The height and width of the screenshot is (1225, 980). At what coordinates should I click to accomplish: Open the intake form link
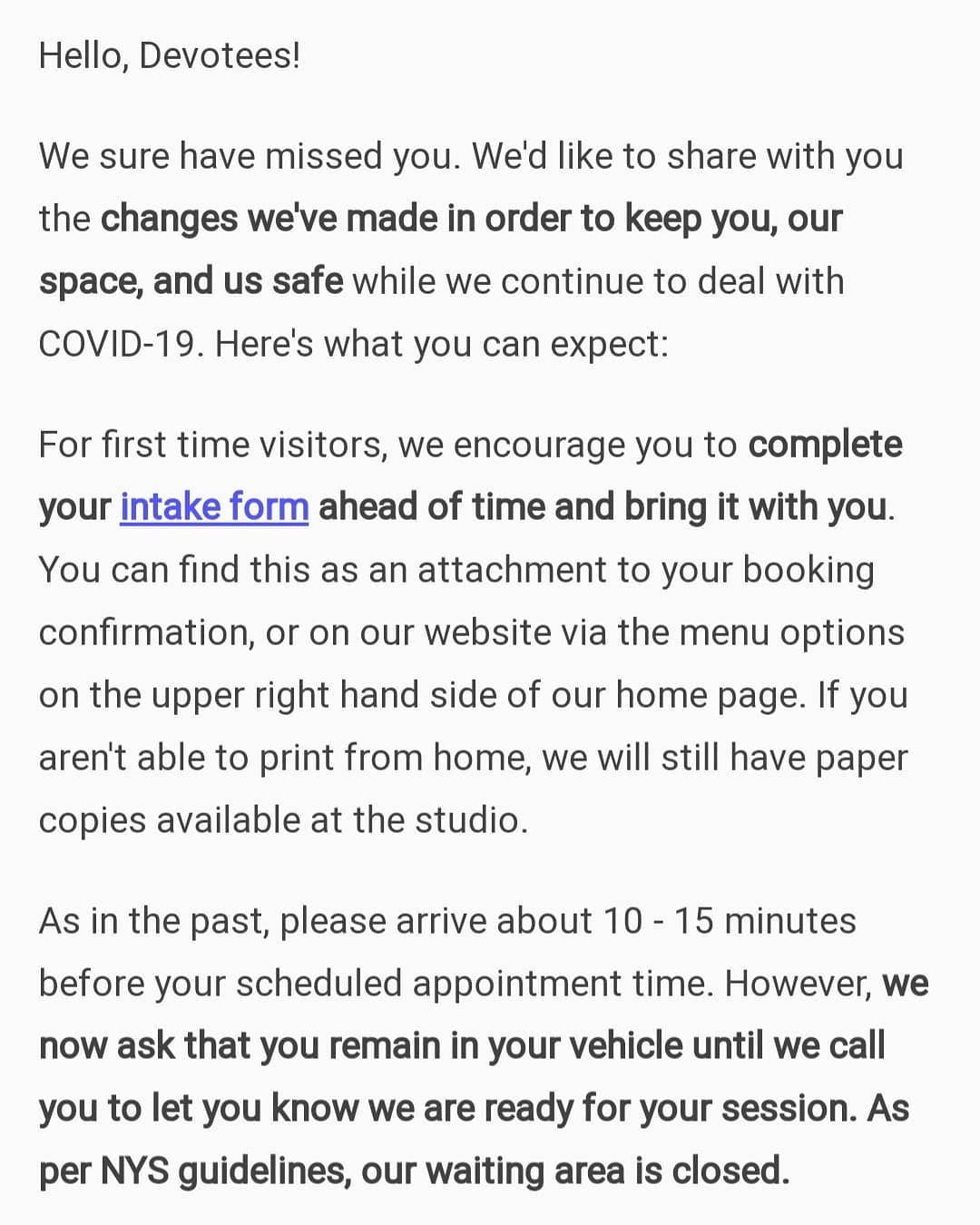coord(214,507)
